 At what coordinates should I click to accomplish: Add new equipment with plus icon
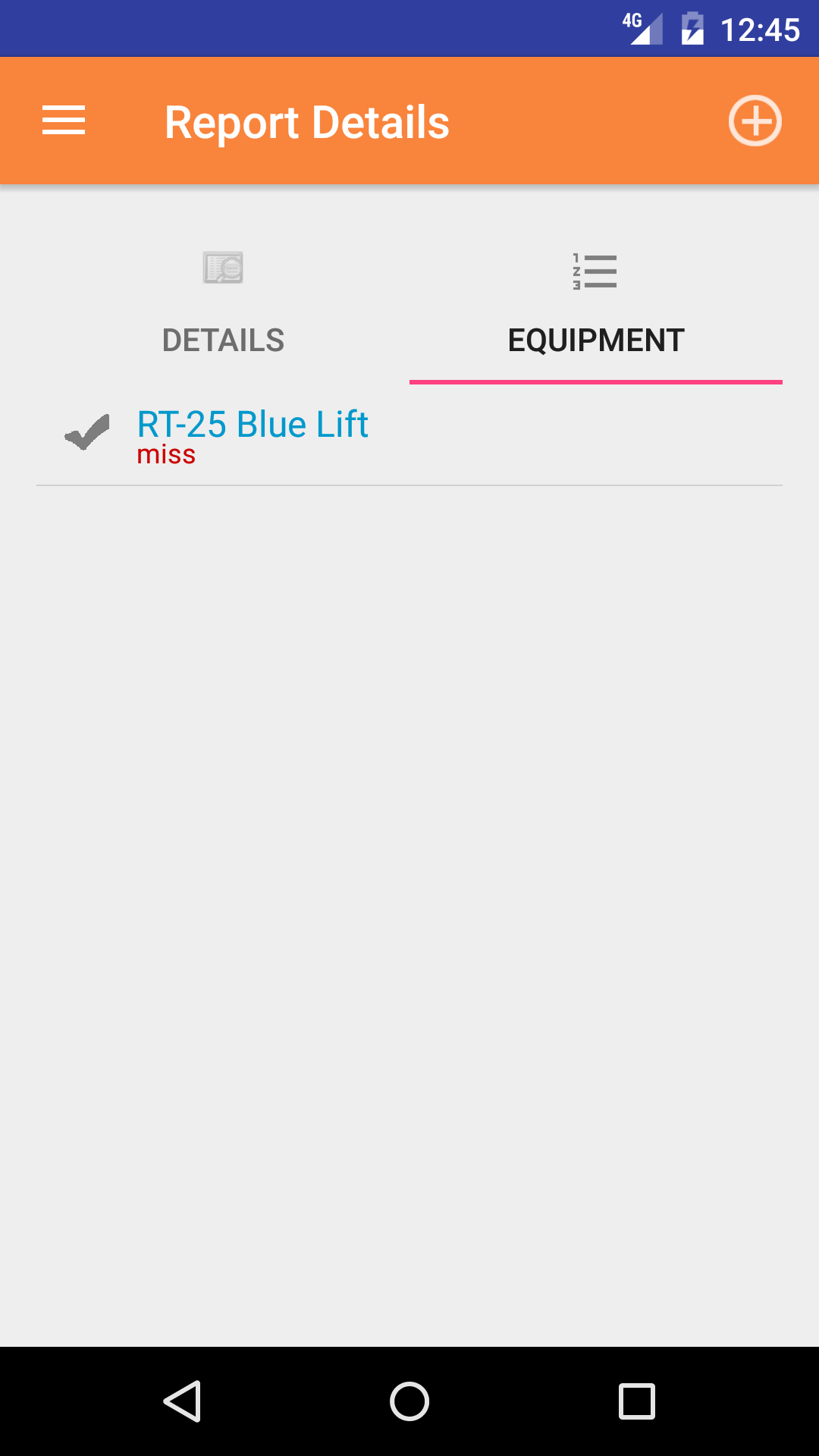pyautogui.click(x=755, y=121)
